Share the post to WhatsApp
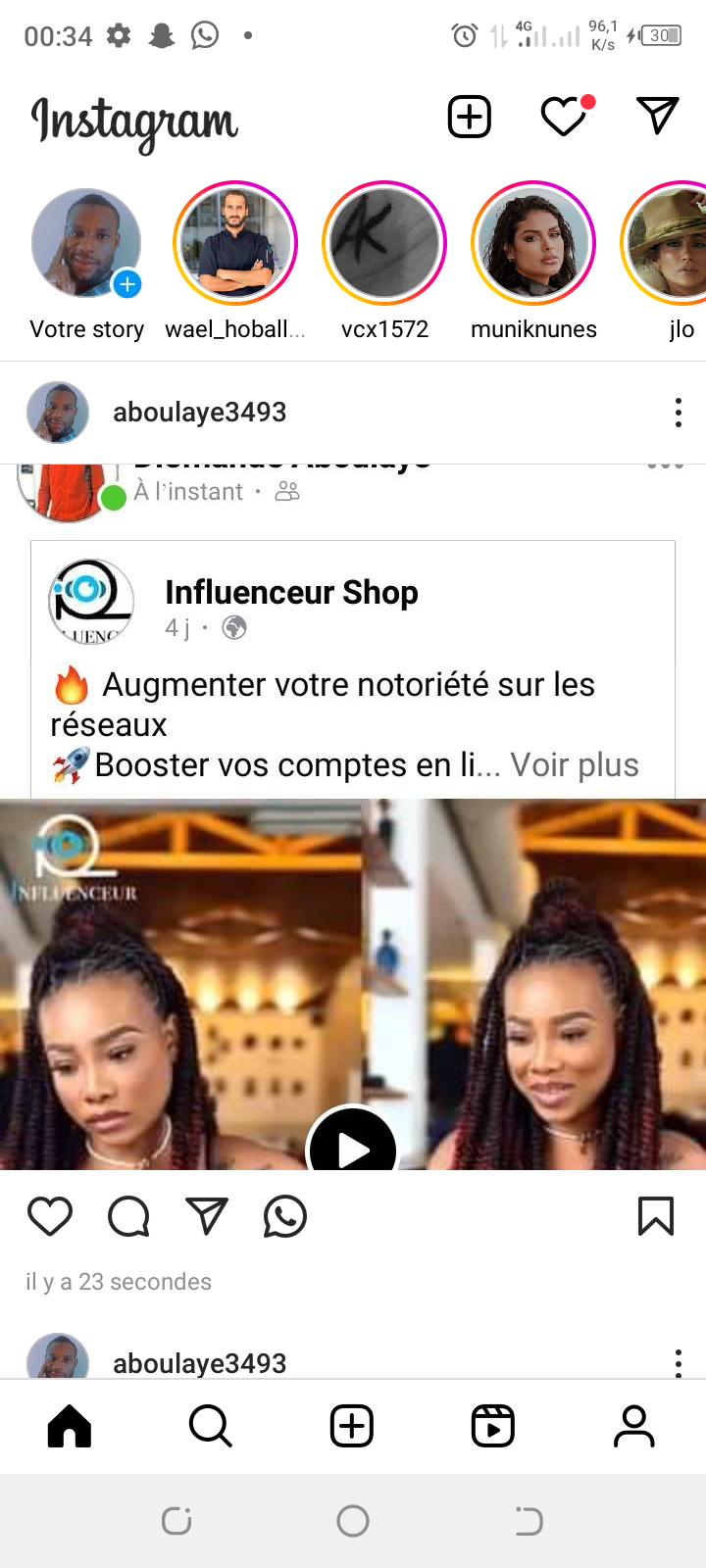This screenshot has height=1568, width=706. click(285, 1216)
